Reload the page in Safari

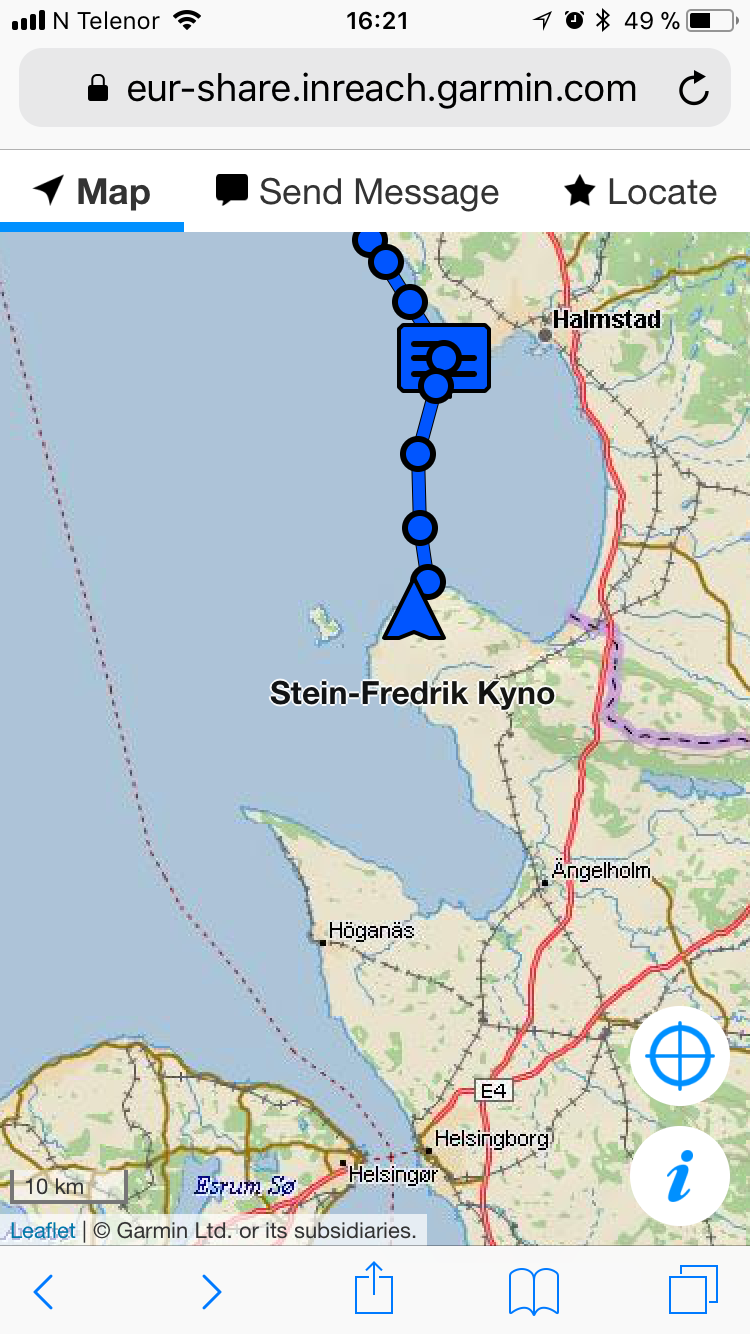693,90
